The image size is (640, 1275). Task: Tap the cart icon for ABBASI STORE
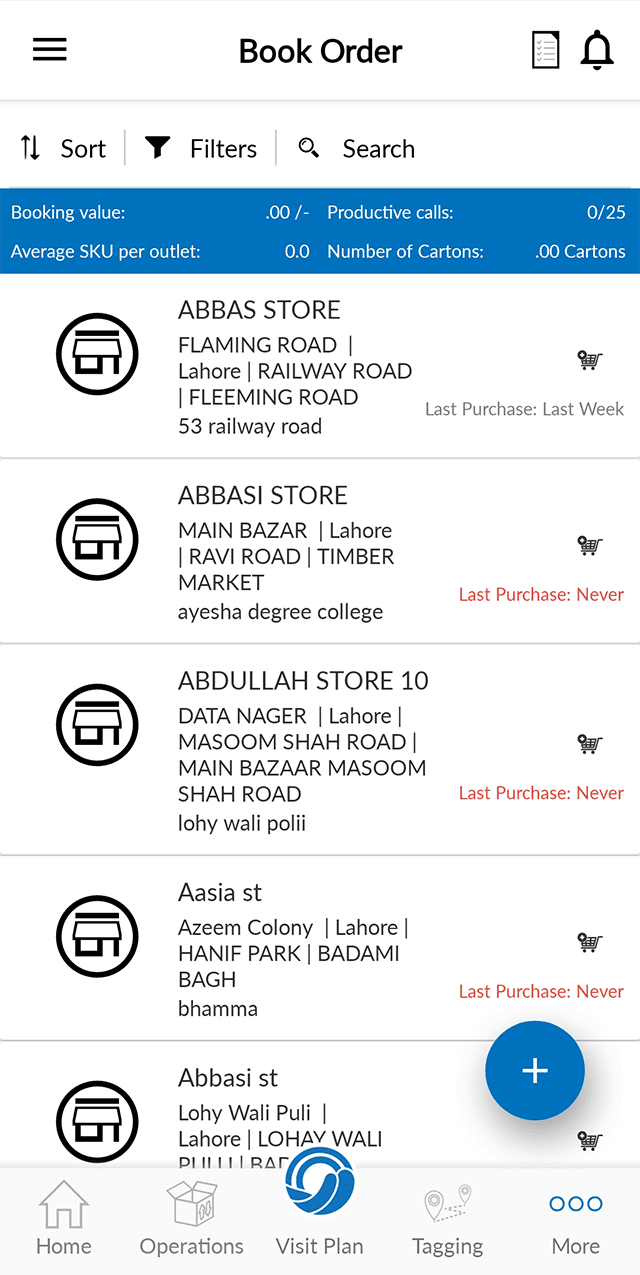tap(590, 545)
